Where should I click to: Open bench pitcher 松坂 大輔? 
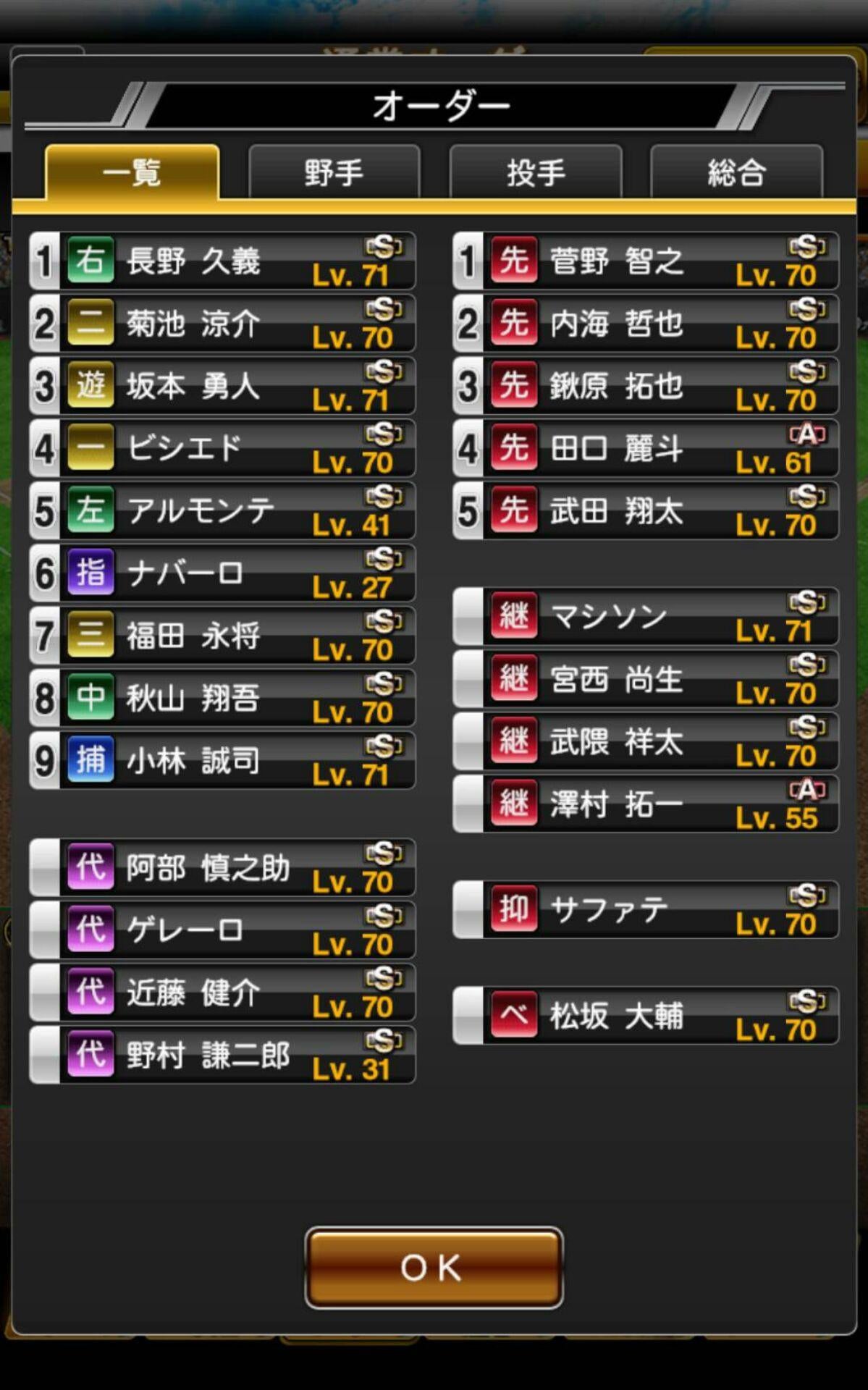point(645,1015)
